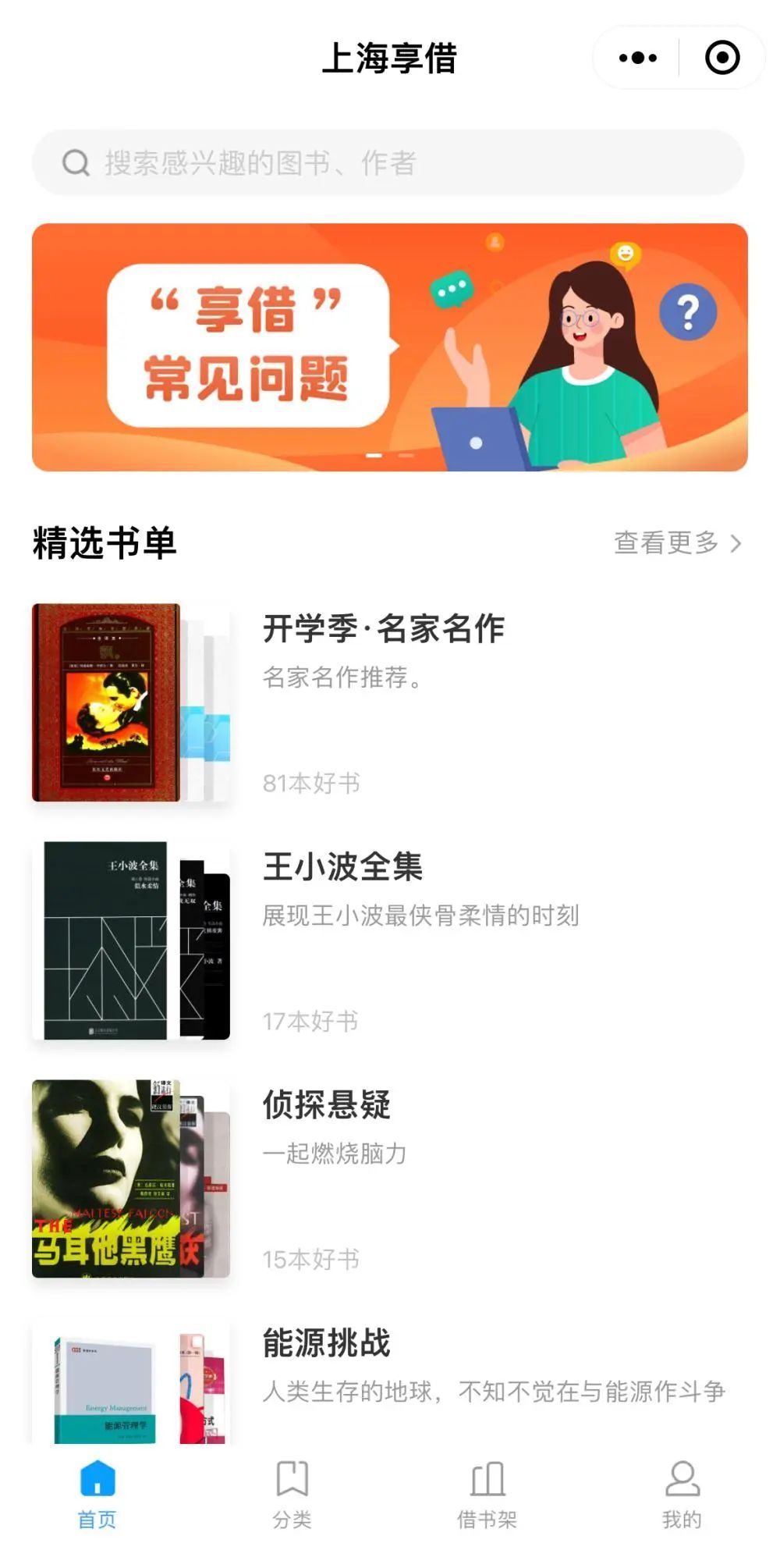The height and width of the screenshot is (1568, 780).
Task: Switch to the 分类 tab
Action: point(292,1495)
